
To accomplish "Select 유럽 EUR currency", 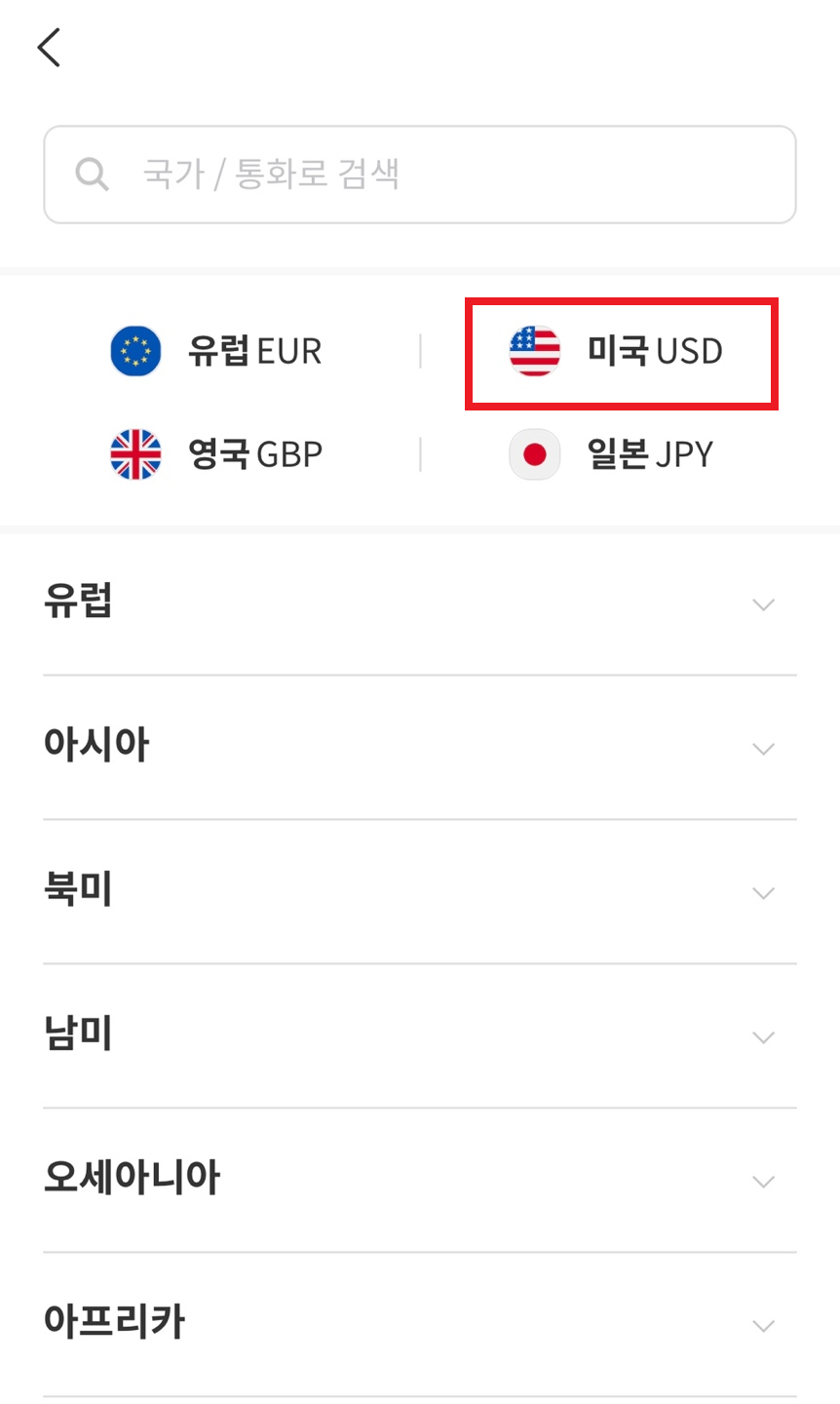I will [x=216, y=351].
